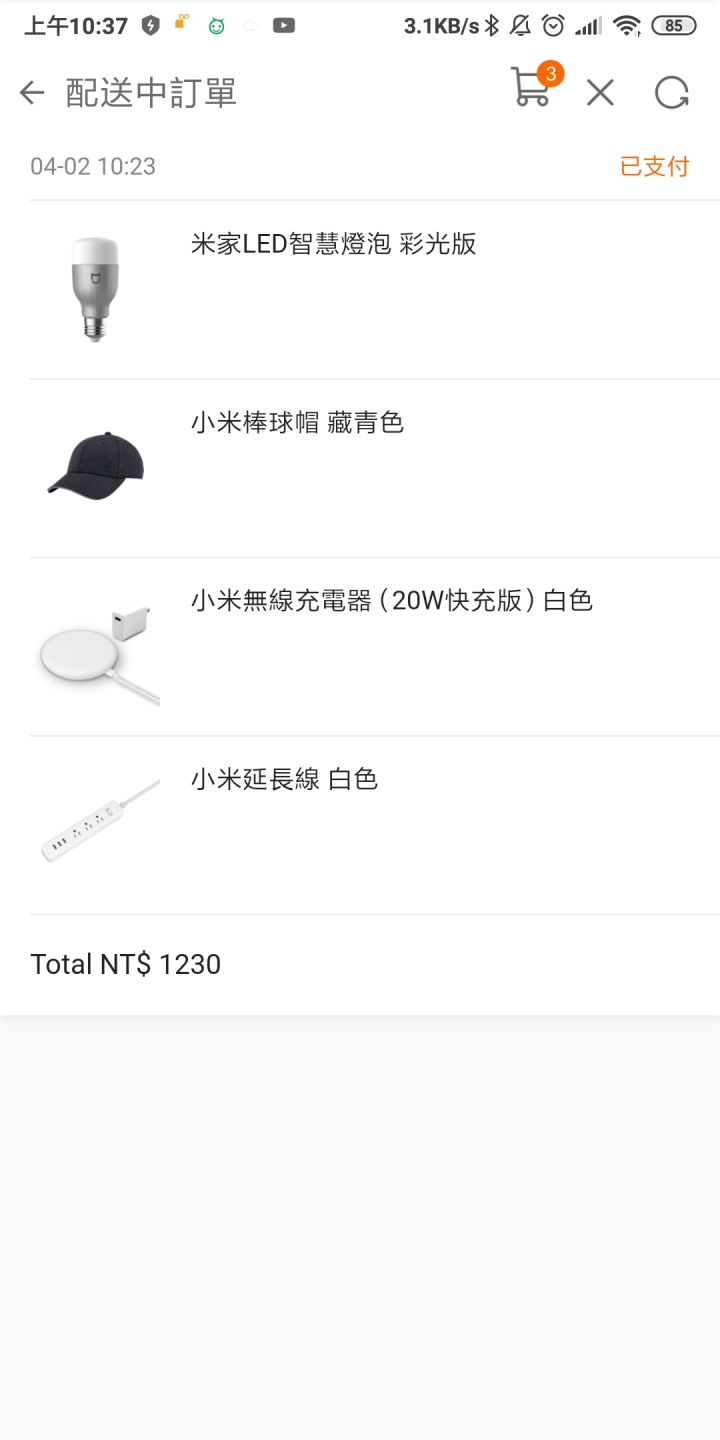Open the shopping cart with 3 items
The image size is (720, 1440).
(x=535, y=86)
